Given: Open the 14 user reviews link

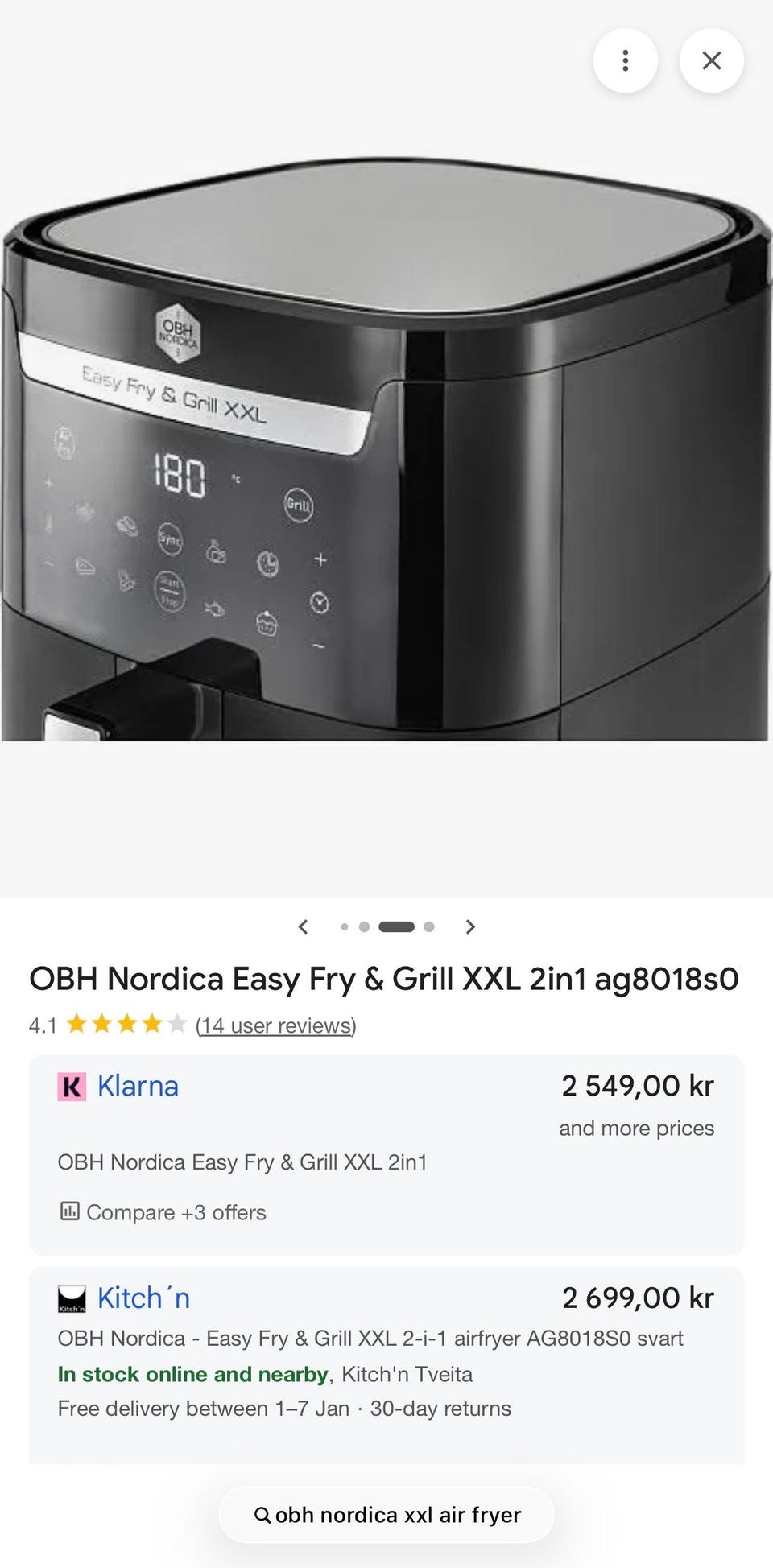Looking at the screenshot, I should [x=275, y=1025].
